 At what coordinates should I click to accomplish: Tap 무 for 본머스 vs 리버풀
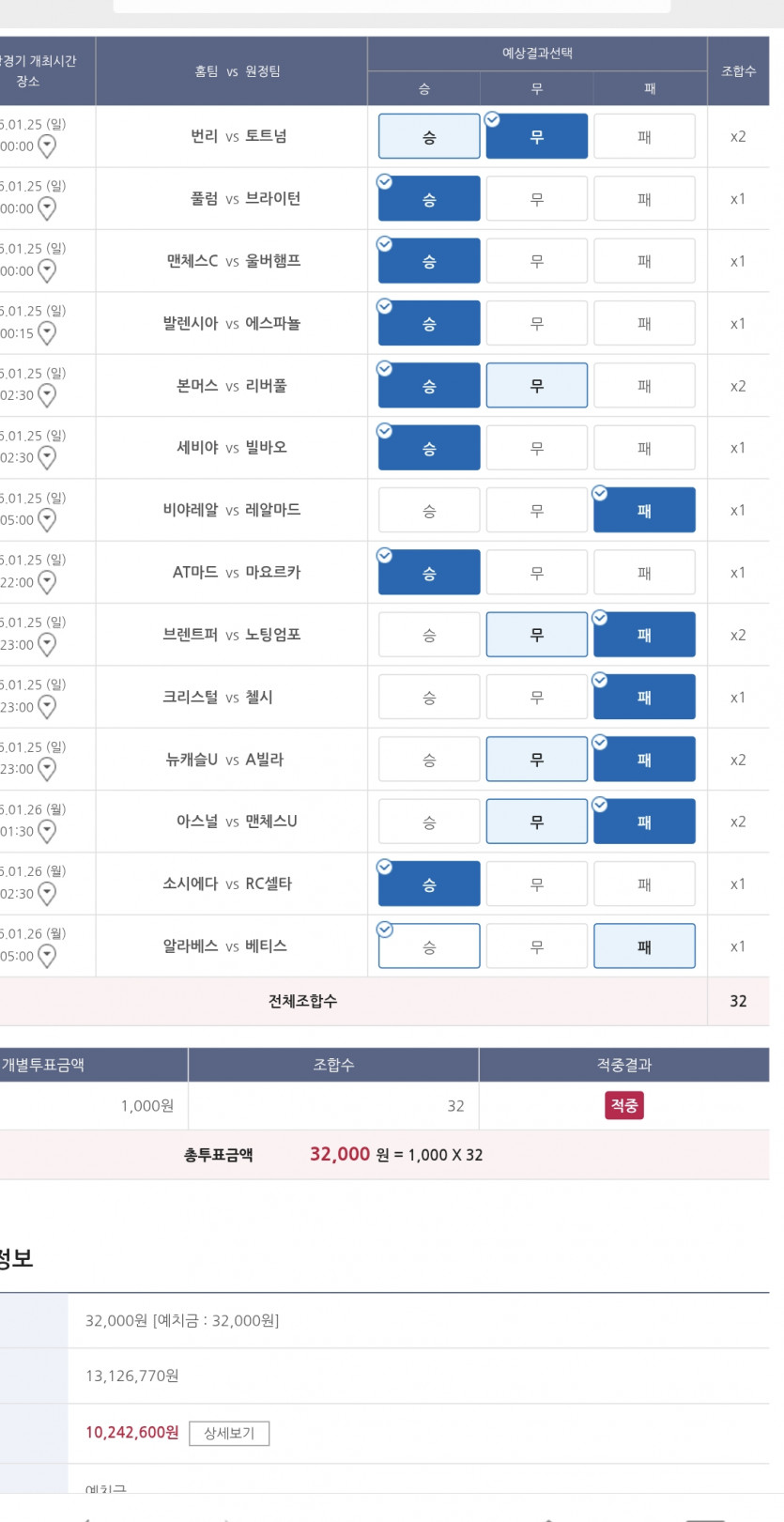pyautogui.click(x=536, y=386)
